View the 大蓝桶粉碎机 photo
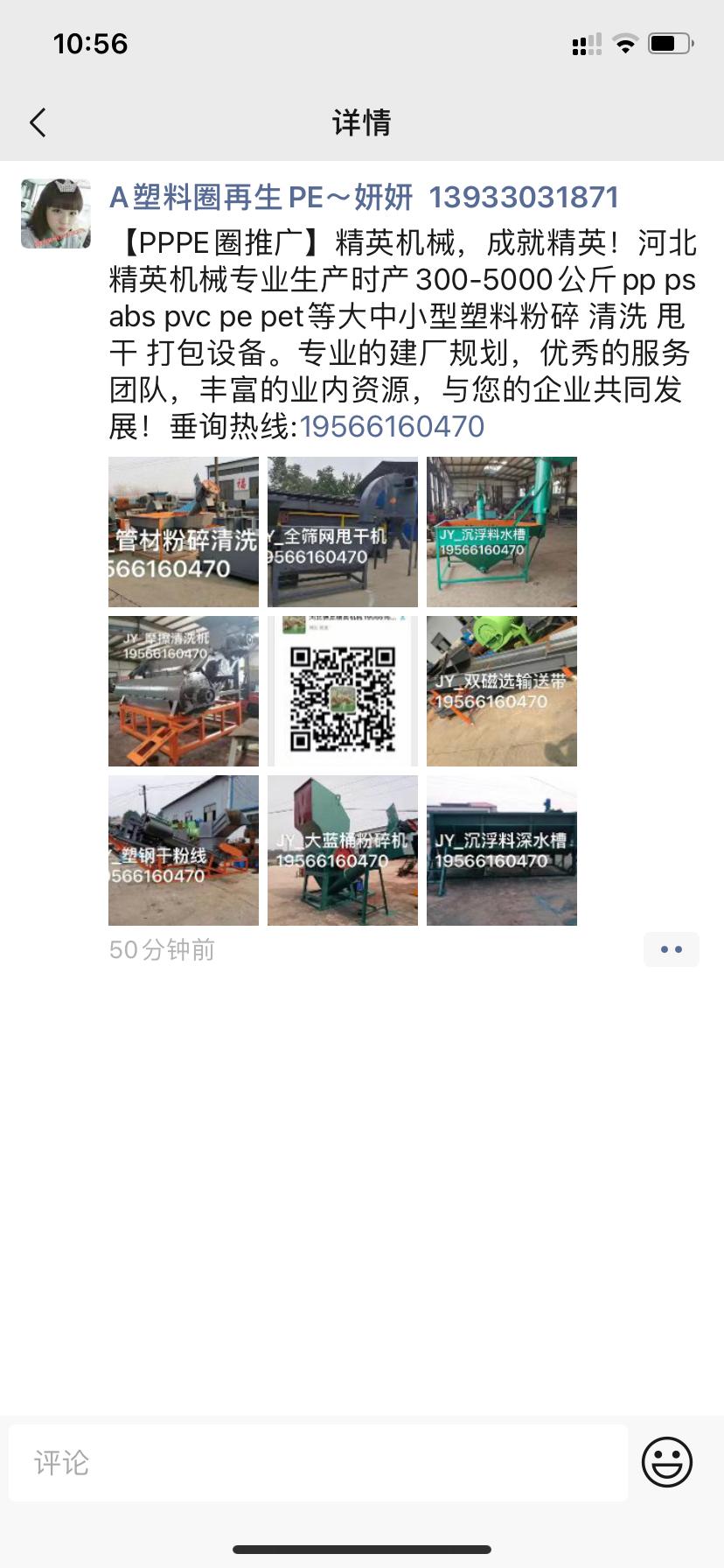This screenshot has width=724, height=1568. [343, 850]
